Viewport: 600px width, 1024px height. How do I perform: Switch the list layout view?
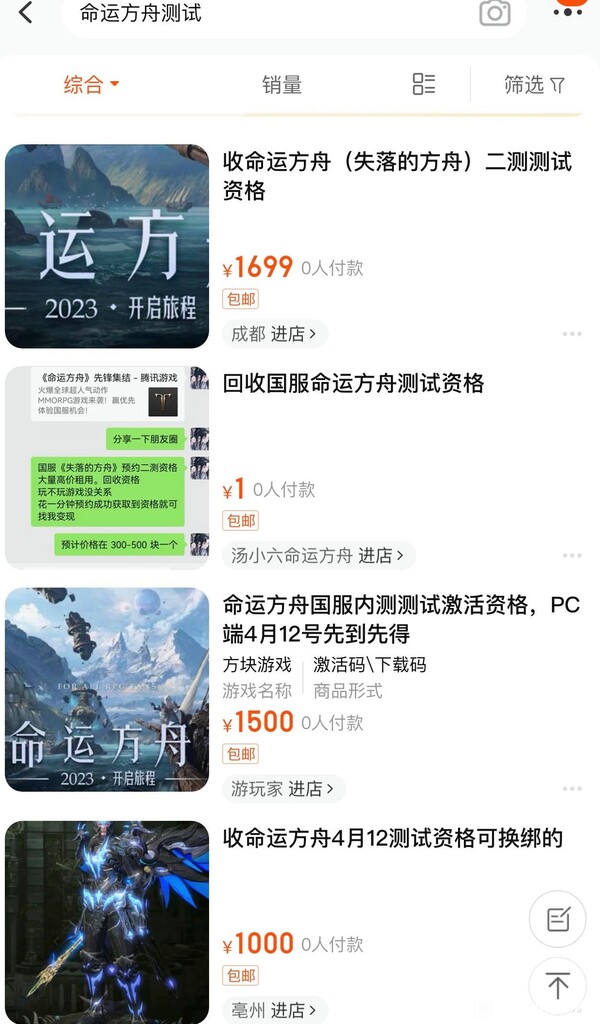click(x=424, y=85)
